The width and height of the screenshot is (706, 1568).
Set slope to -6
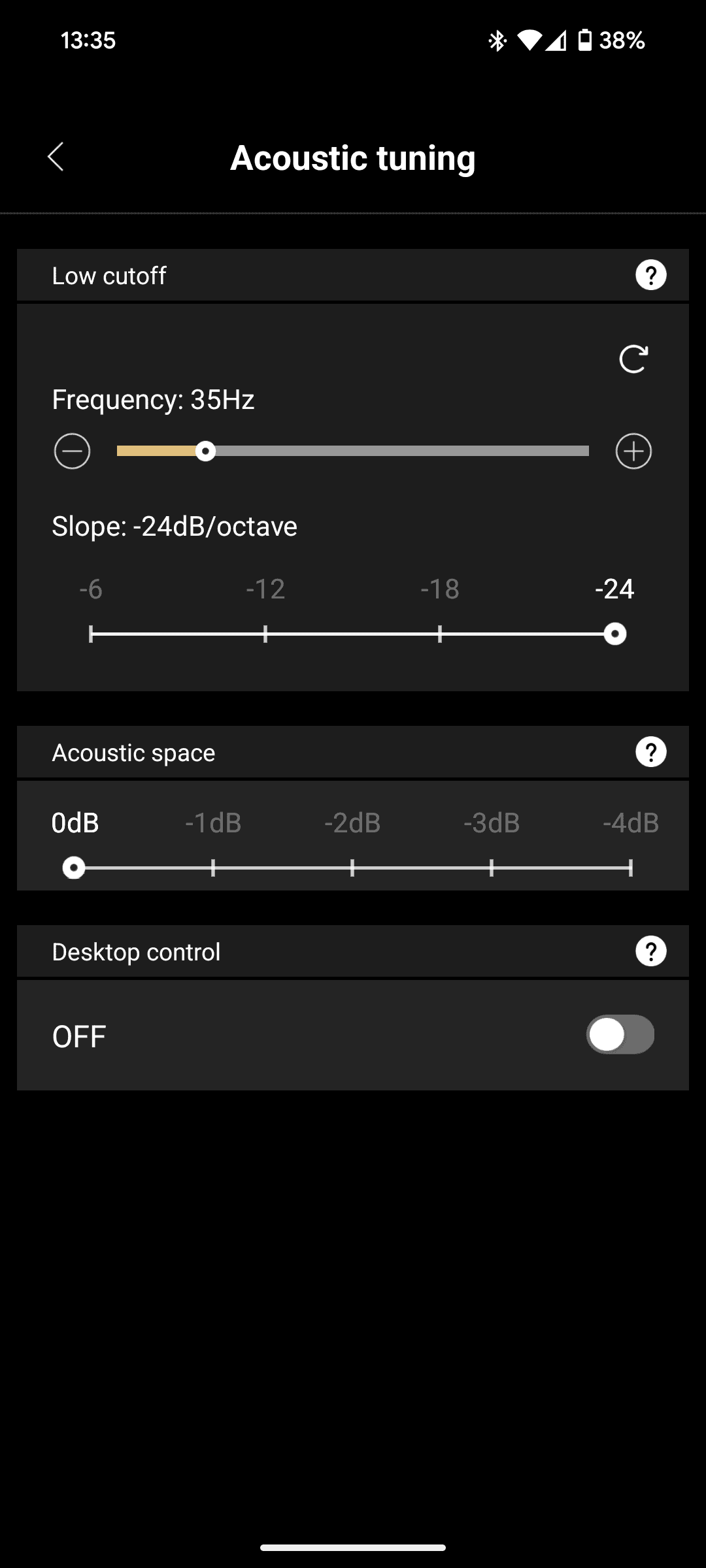[91, 633]
